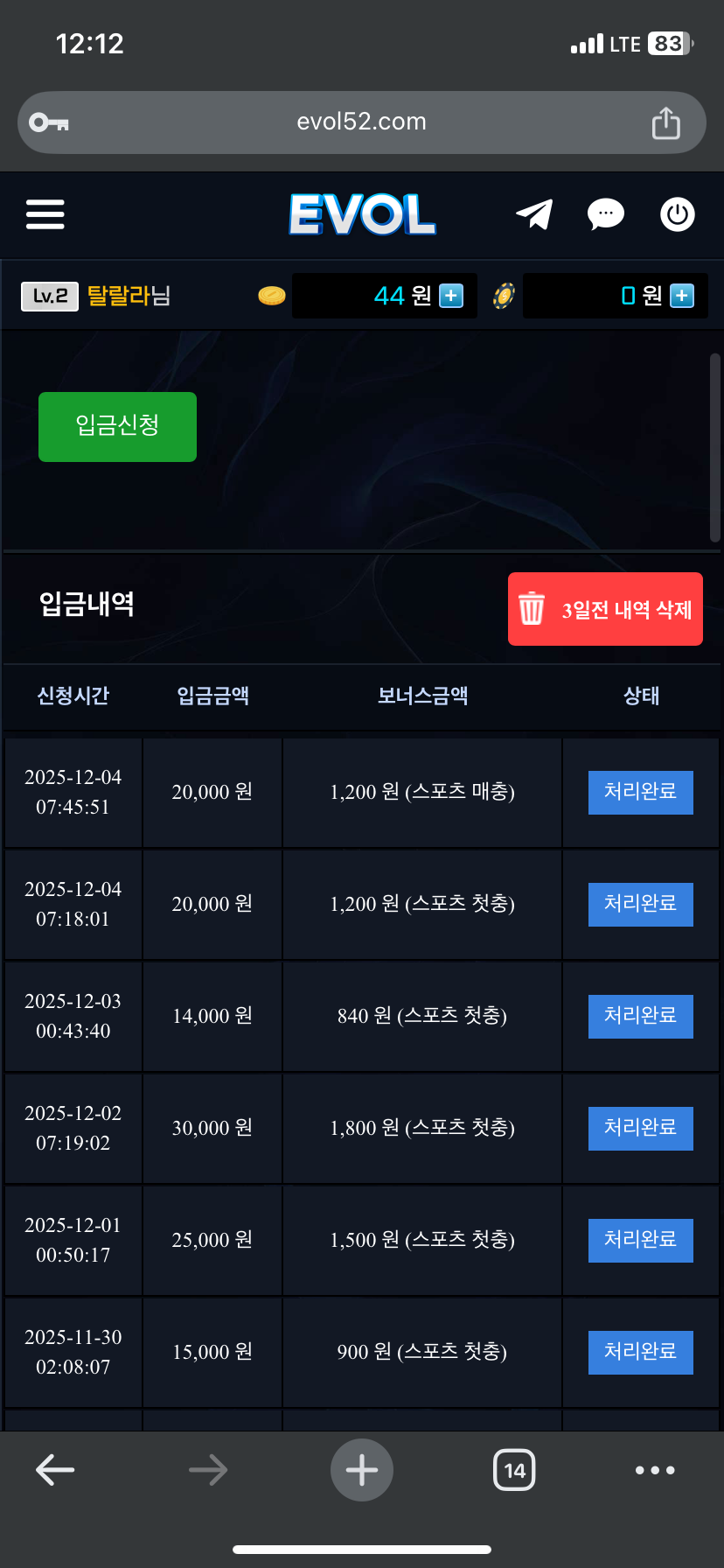Tap 처리완료 for 2025-12-03 00:43:40 entry
Screen dimensions: 724x1568
tap(640, 1016)
